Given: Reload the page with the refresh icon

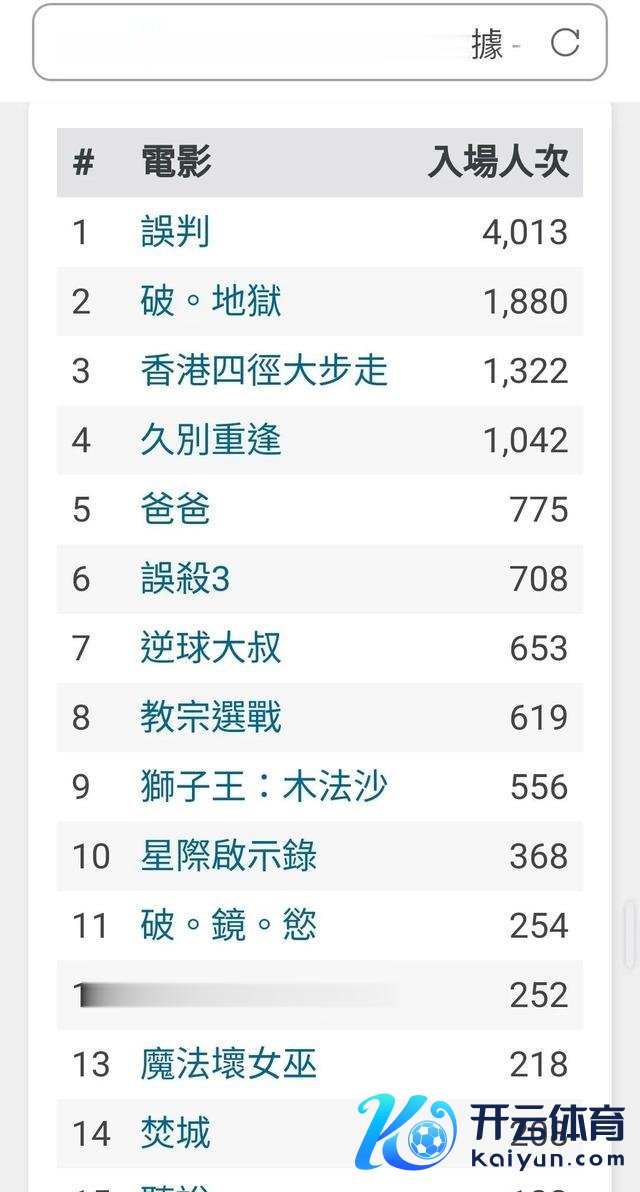Looking at the screenshot, I should tap(565, 42).
